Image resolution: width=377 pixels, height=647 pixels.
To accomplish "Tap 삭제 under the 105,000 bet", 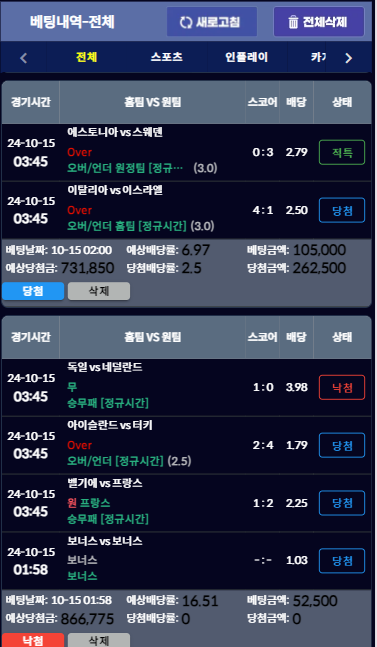I will click(99, 291).
